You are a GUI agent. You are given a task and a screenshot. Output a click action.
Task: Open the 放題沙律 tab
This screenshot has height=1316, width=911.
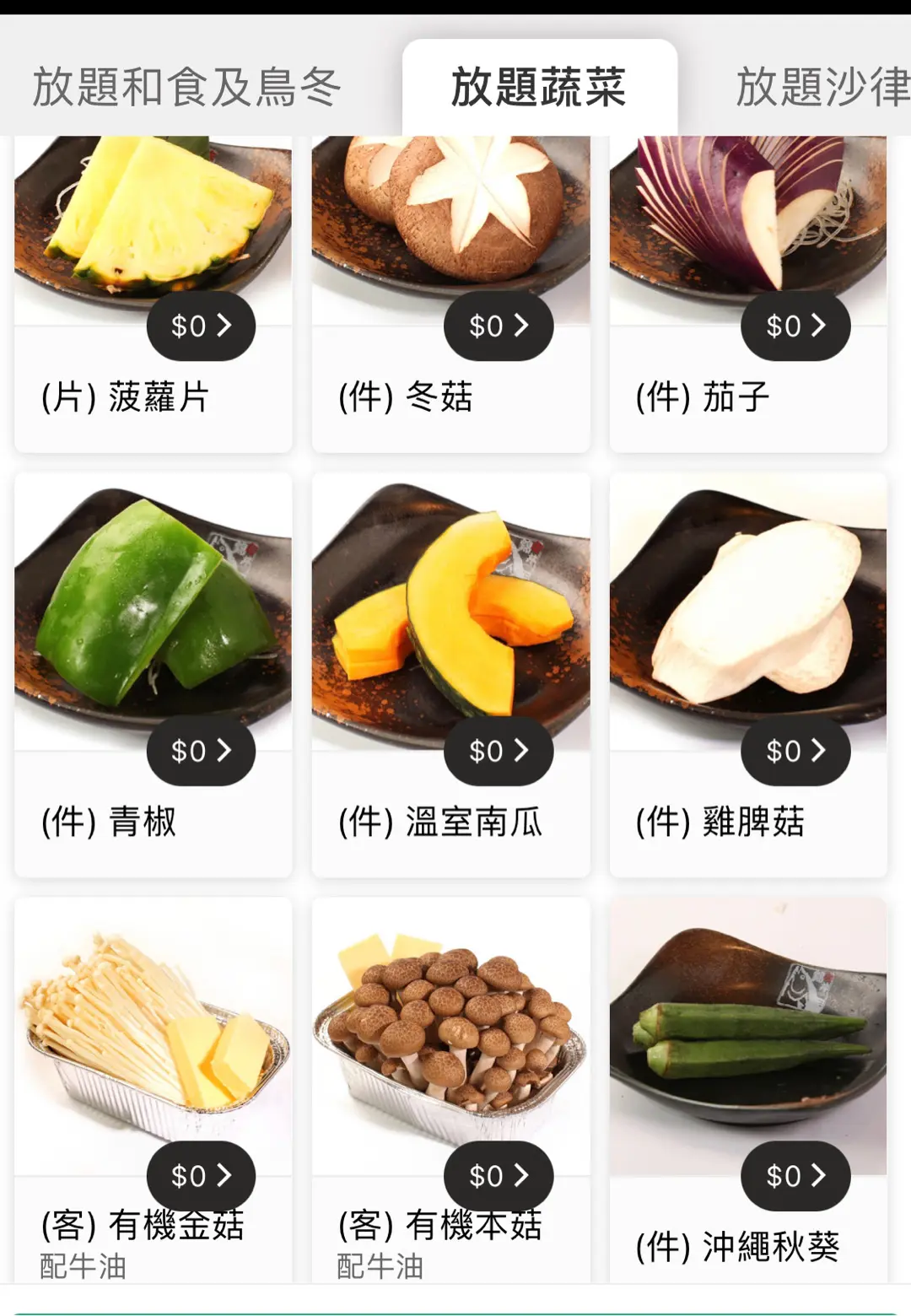click(822, 88)
